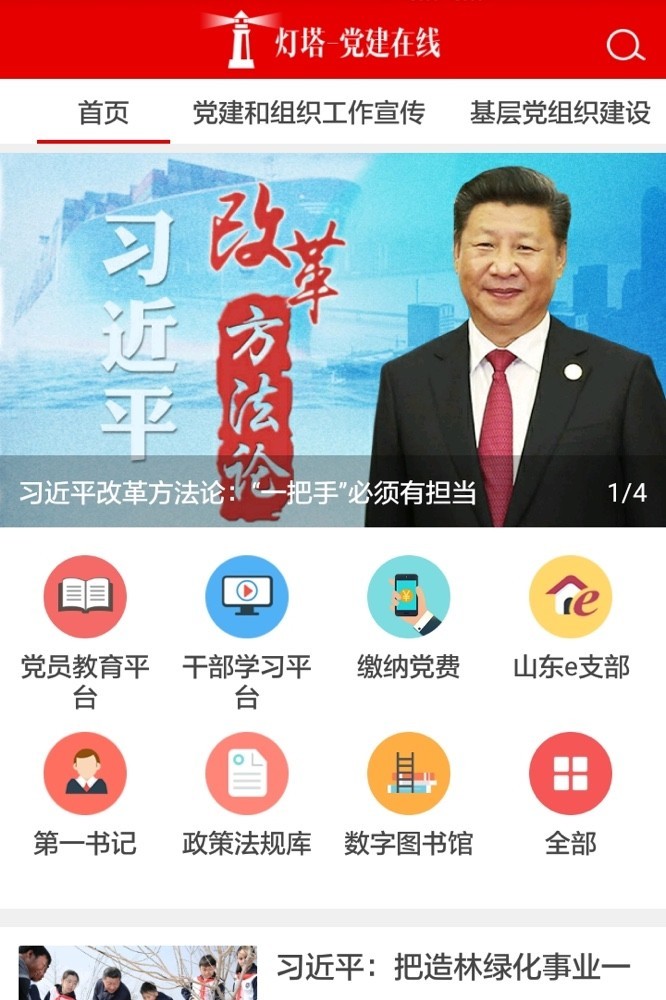Switch to the 首页 tab

tap(104, 113)
